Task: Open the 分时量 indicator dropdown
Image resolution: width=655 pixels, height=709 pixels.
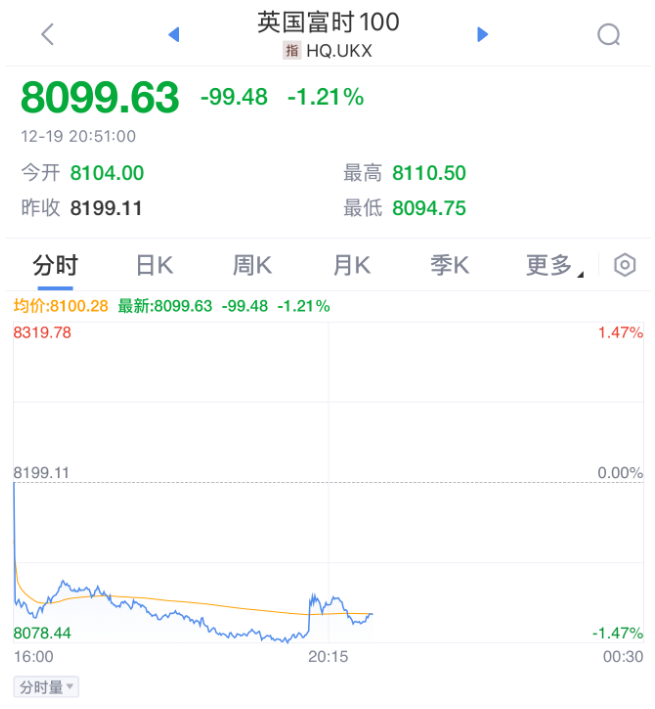Action: coord(46,687)
